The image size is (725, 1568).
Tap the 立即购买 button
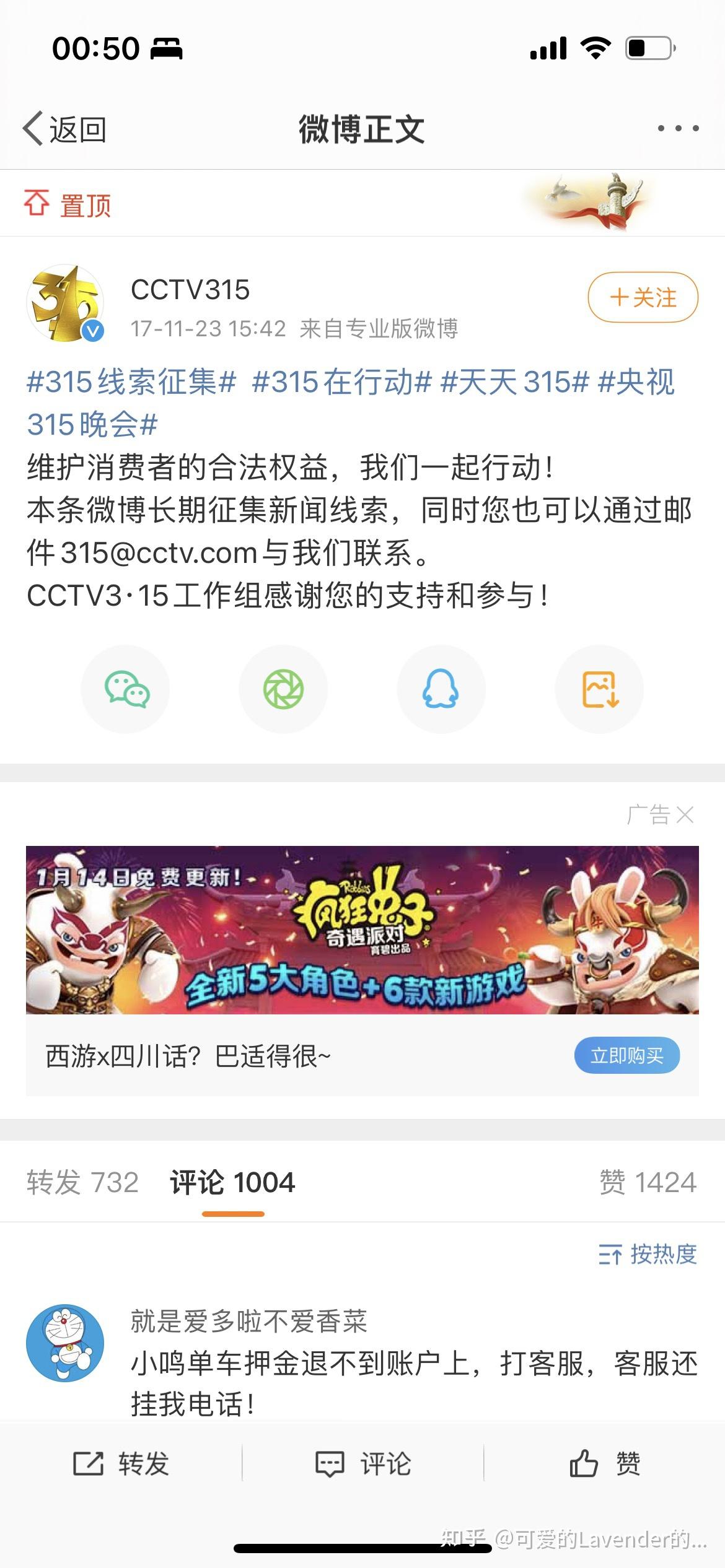627,1055
